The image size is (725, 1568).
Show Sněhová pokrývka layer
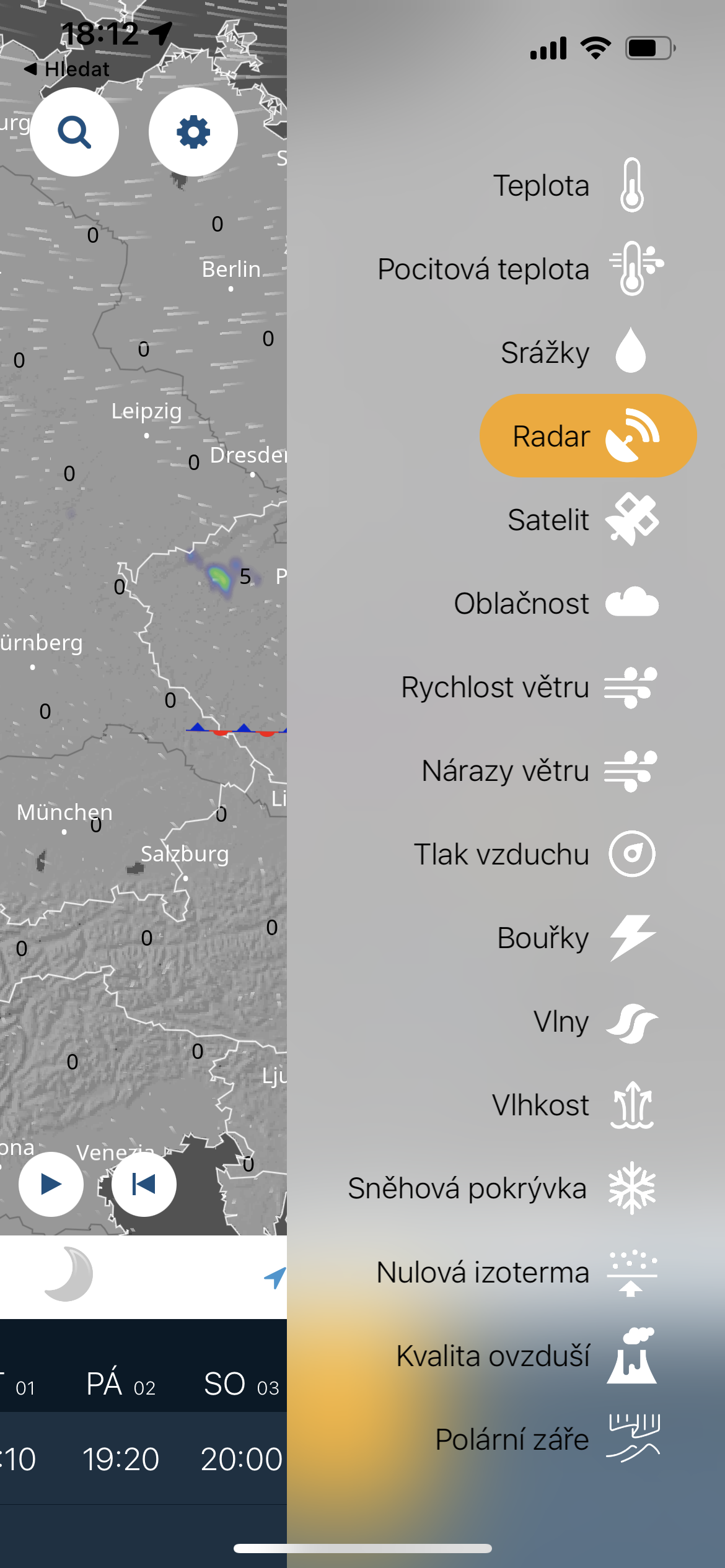502,1189
